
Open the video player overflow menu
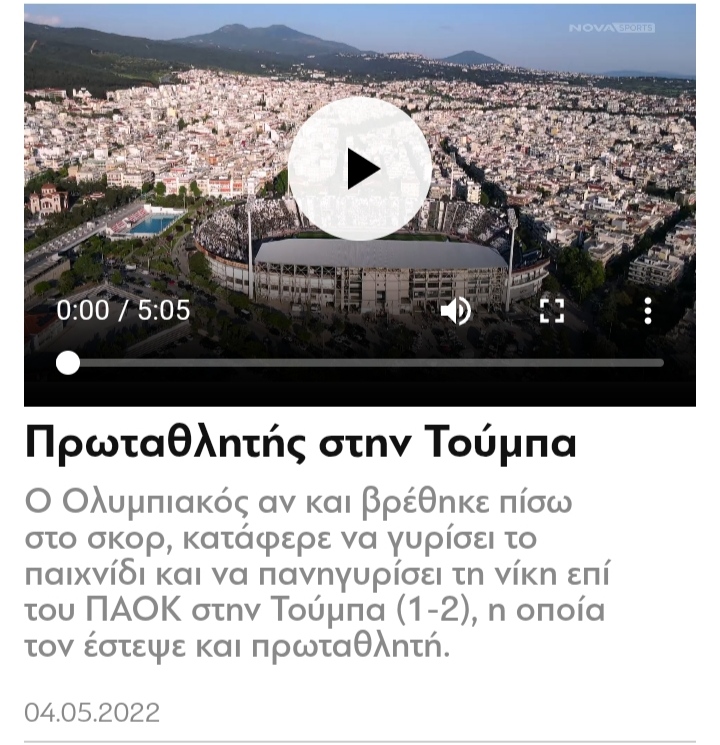648,311
